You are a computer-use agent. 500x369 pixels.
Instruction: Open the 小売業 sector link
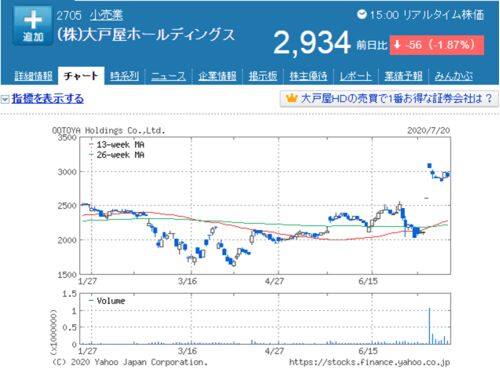(106, 15)
